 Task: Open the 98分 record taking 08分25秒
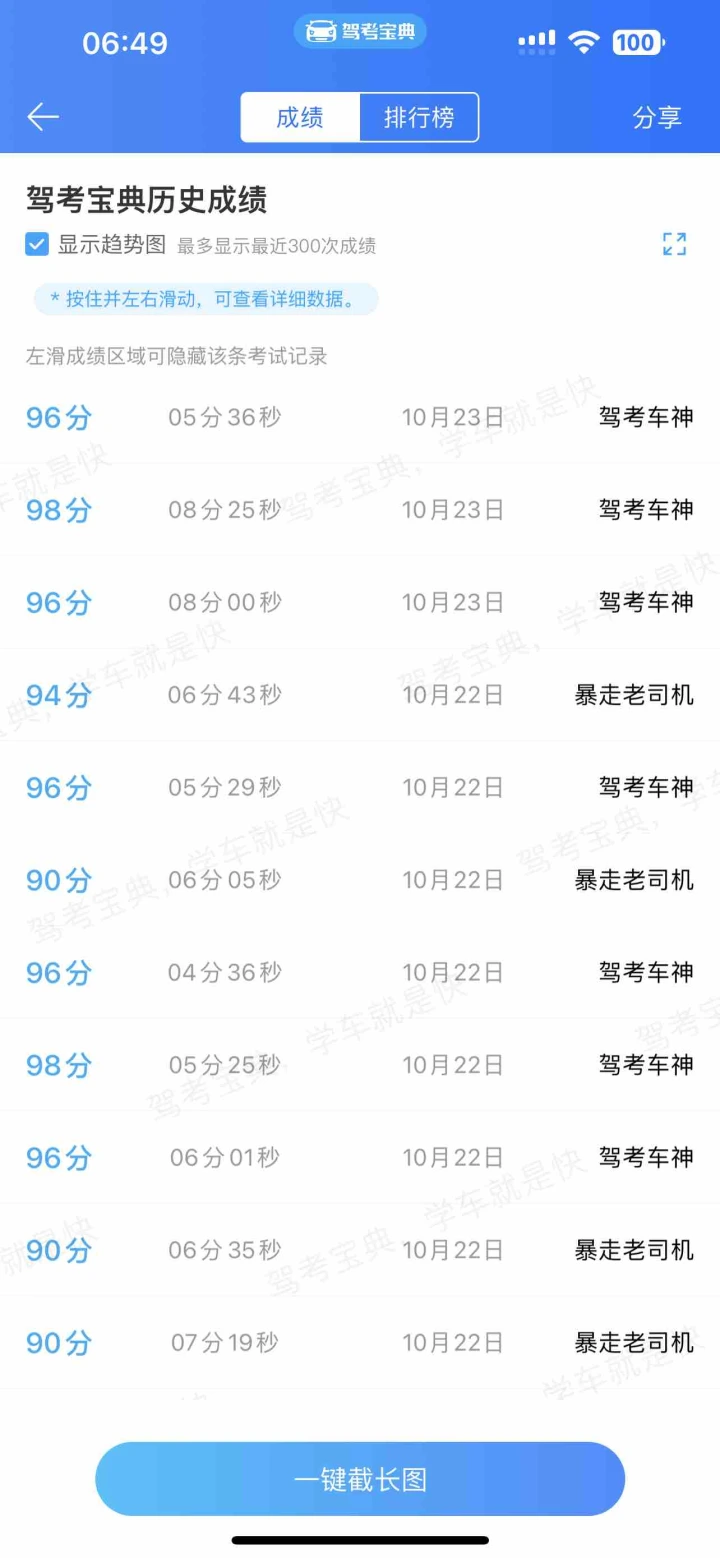(360, 510)
